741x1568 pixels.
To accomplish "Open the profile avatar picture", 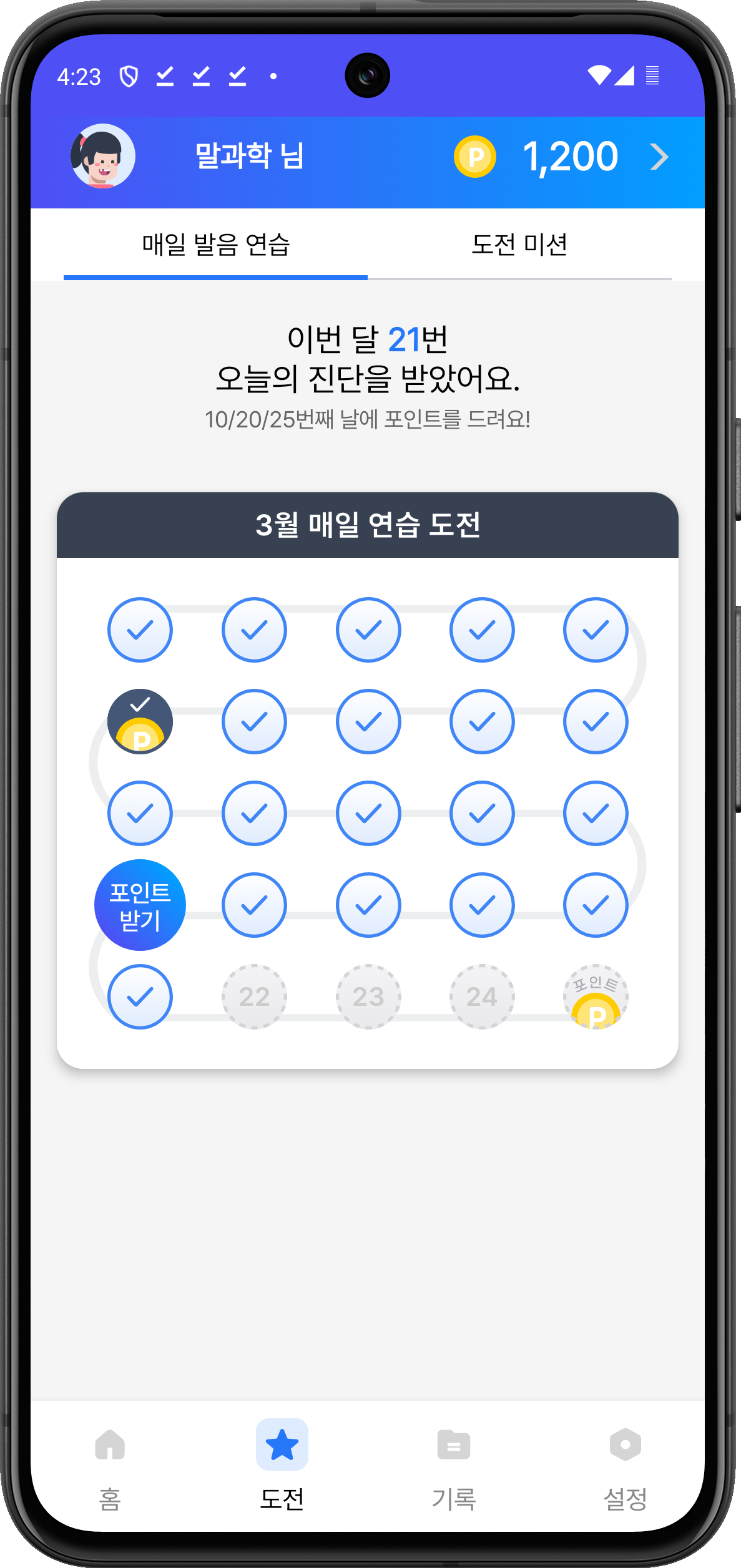I will coord(103,156).
